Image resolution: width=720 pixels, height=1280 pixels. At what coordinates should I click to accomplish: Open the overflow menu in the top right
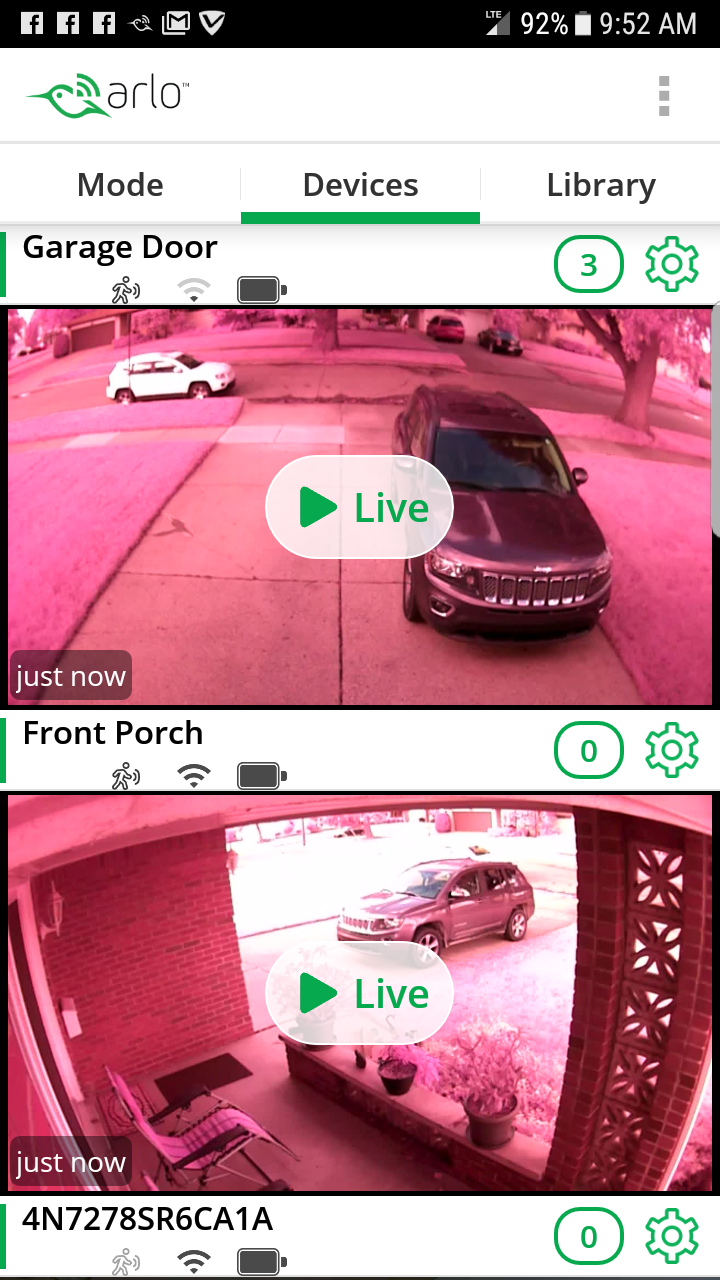[x=664, y=95]
